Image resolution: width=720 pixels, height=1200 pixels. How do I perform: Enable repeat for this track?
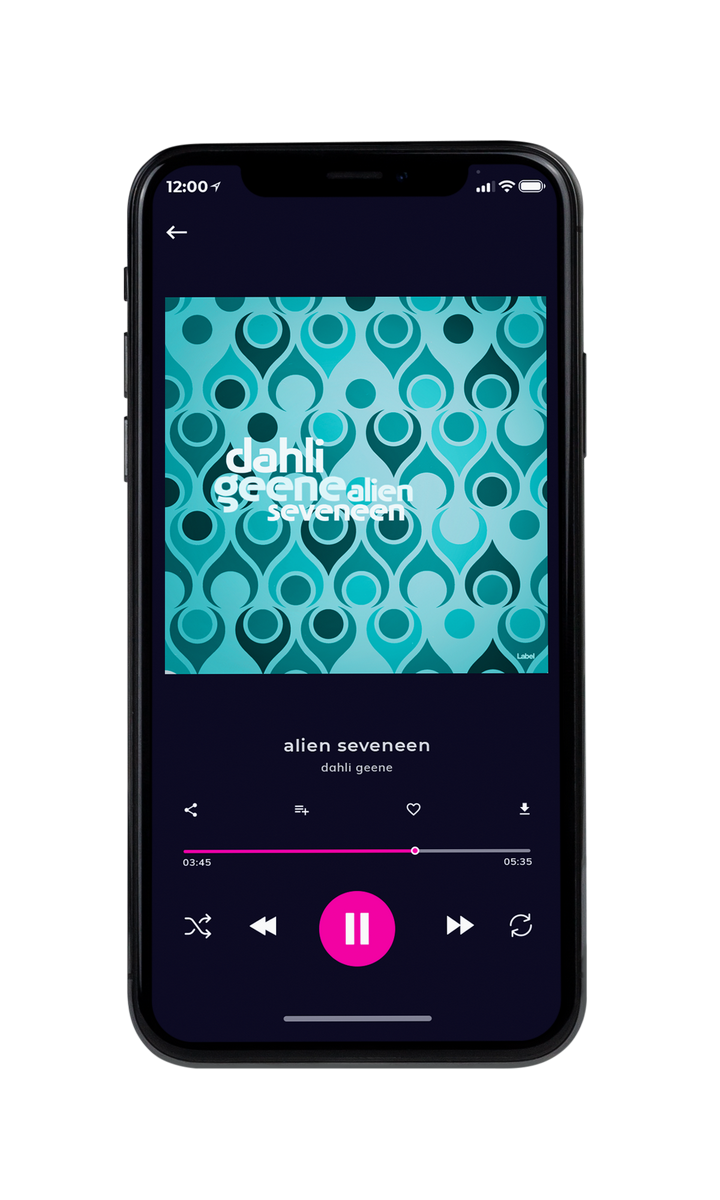coord(520,926)
